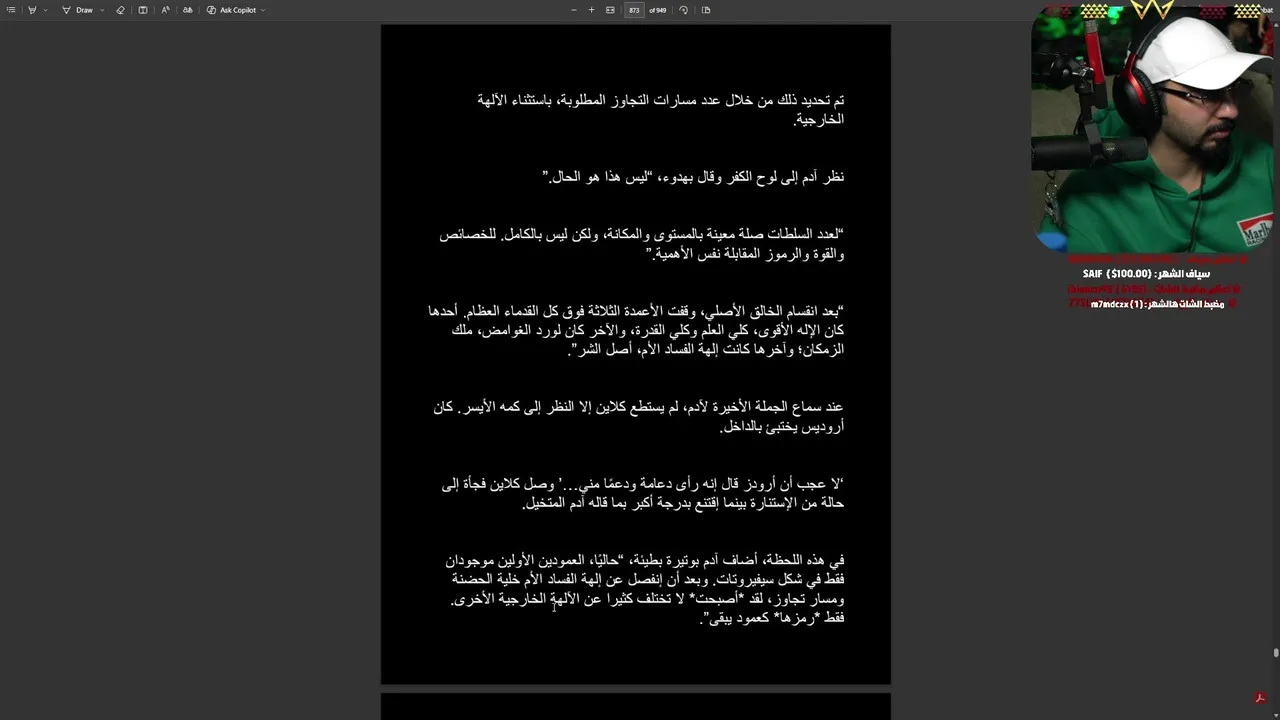Image resolution: width=1280 pixels, height=720 pixels.
Task: Fit the page to width
Action: pyautogui.click(x=610, y=10)
